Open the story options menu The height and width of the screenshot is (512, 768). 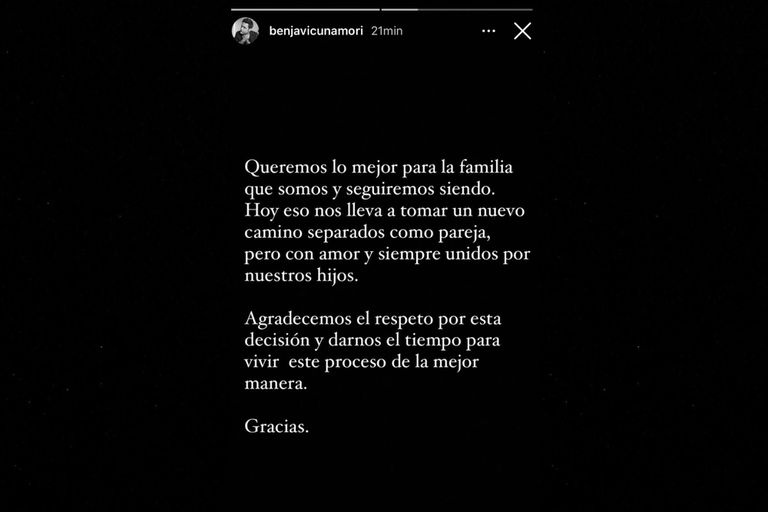[488, 31]
